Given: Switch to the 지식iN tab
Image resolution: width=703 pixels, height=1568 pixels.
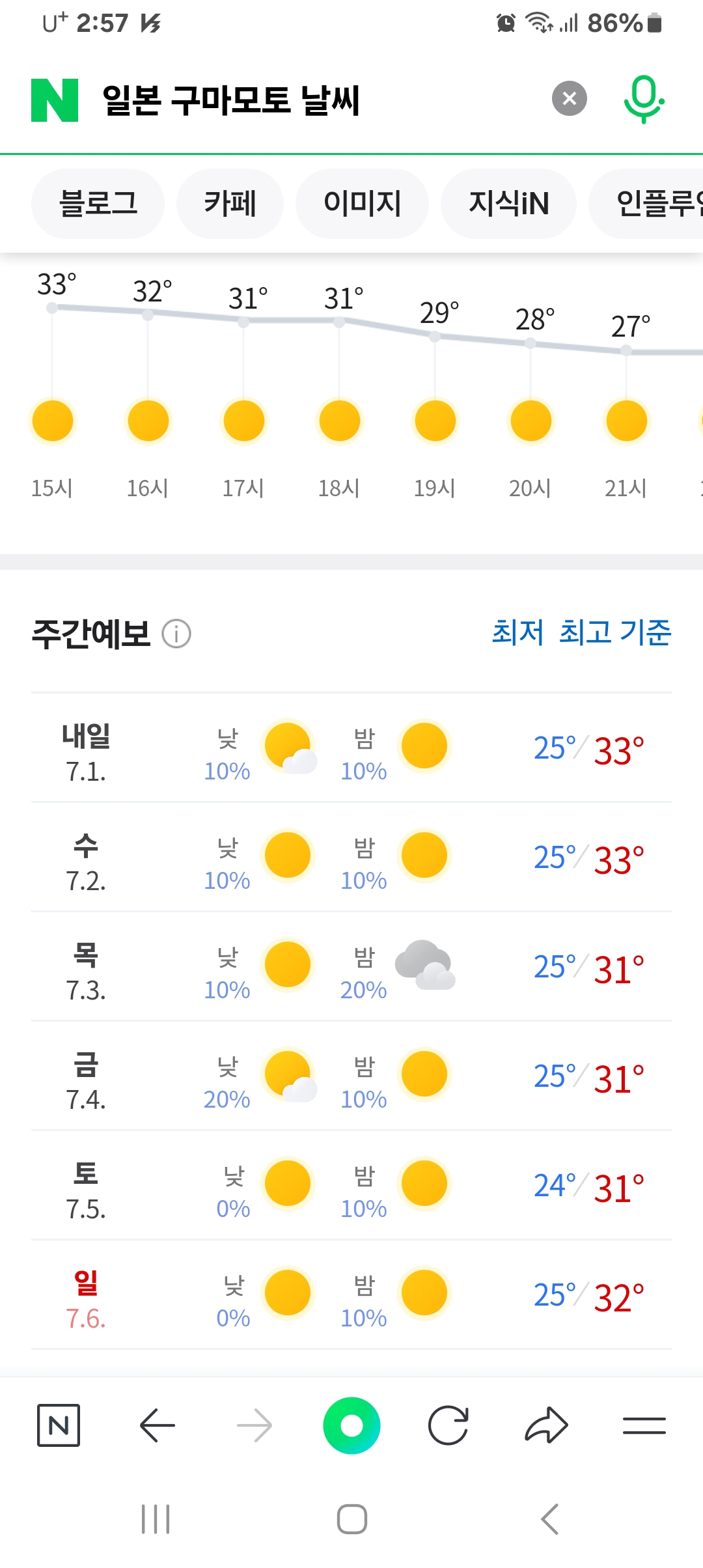Looking at the screenshot, I should [508, 203].
